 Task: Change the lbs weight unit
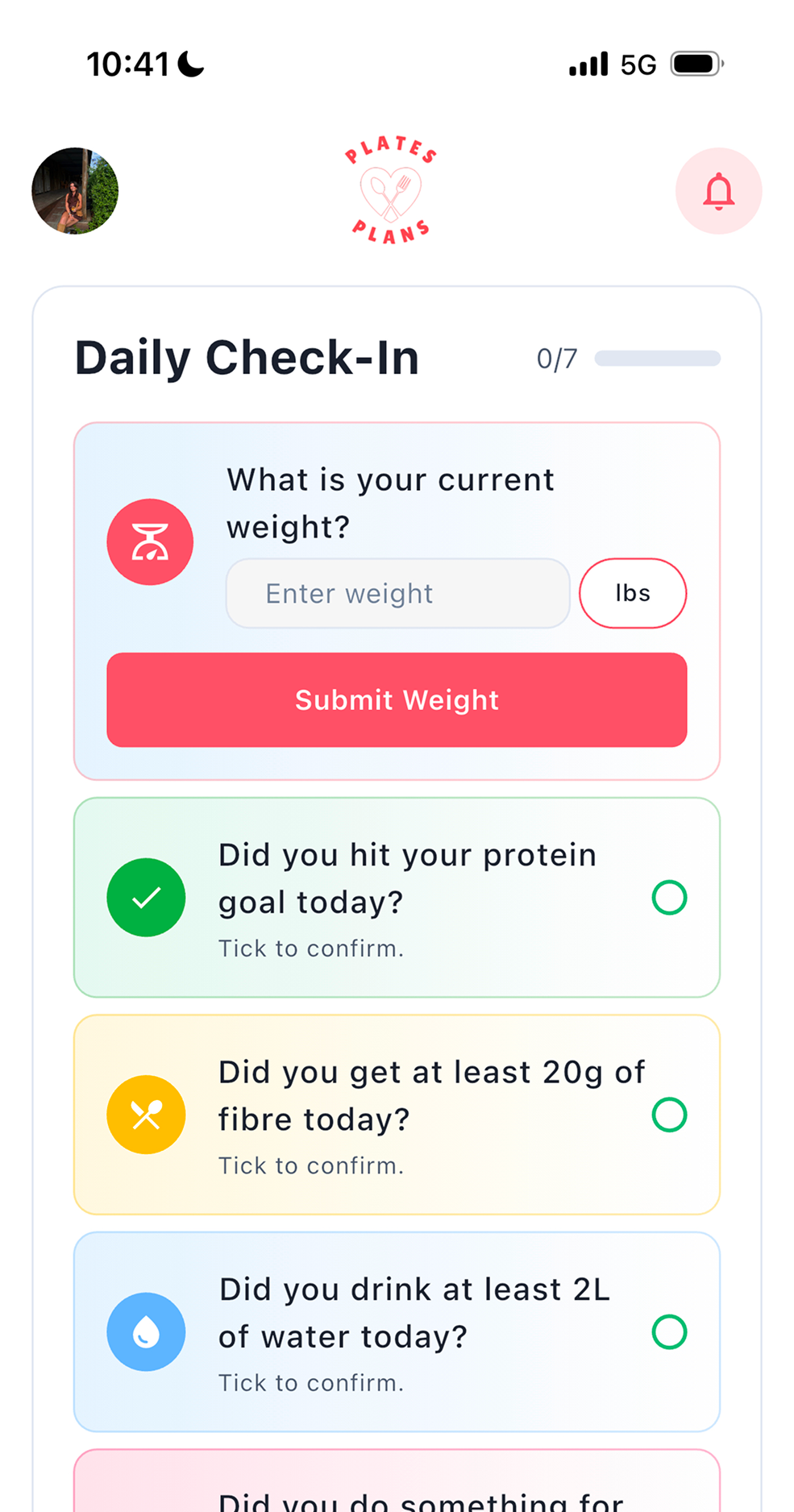(633, 593)
